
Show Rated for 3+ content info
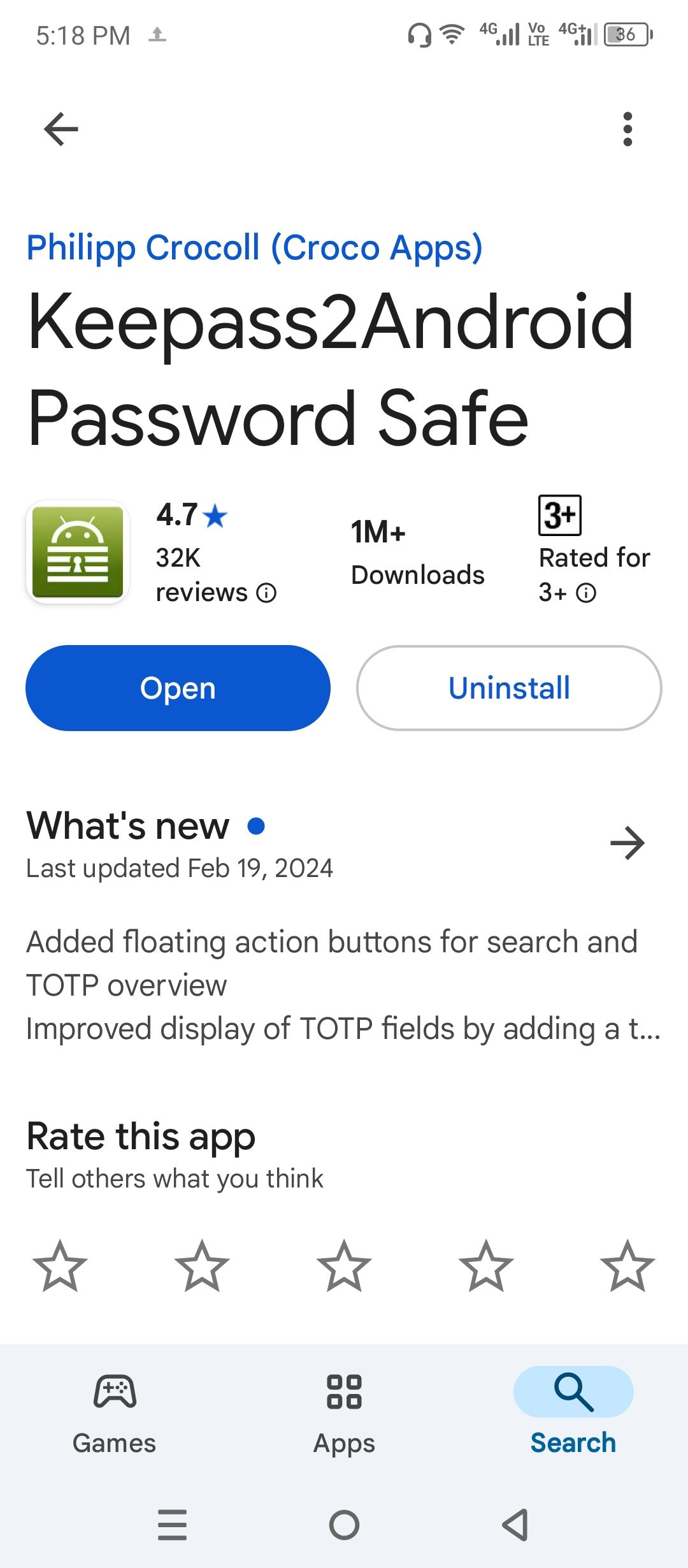coord(586,593)
